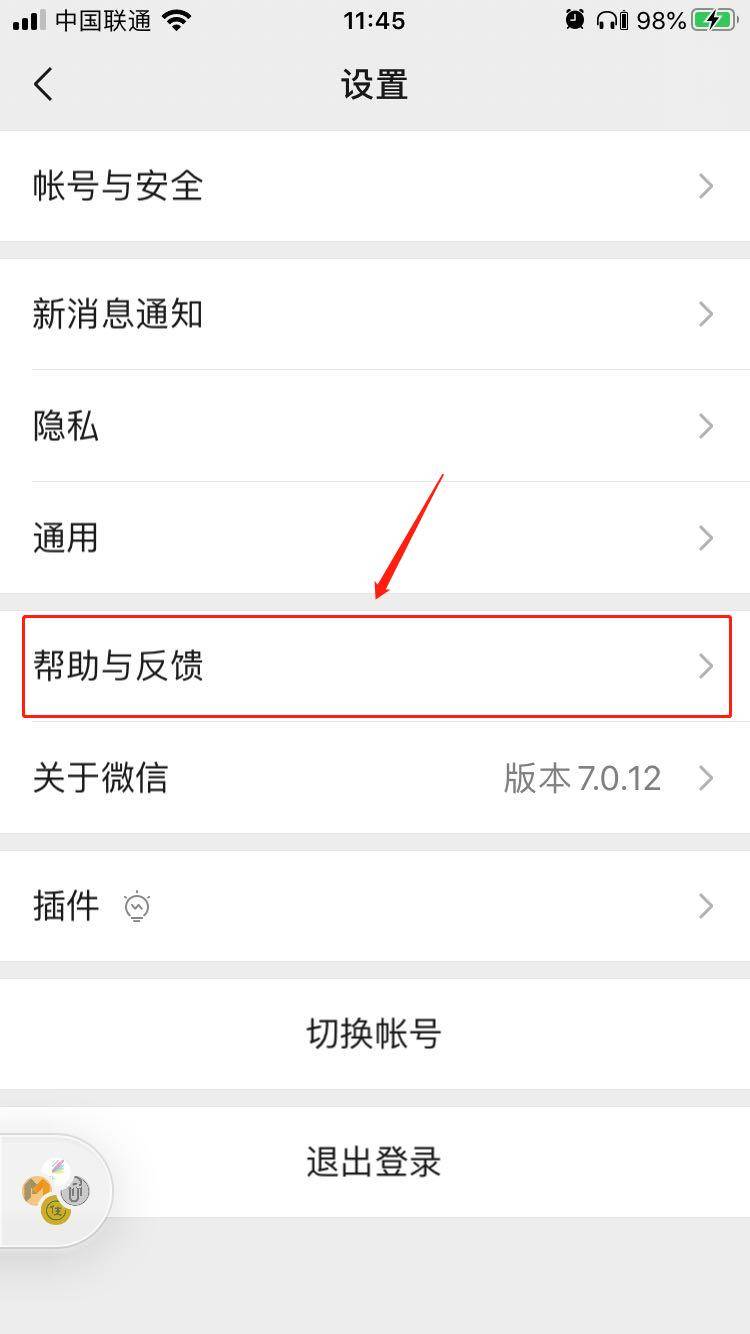Image resolution: width=750 pixels, height=1334 pixels.
Task: Go back from the 设置 page
Action: [x=43, y=85]
